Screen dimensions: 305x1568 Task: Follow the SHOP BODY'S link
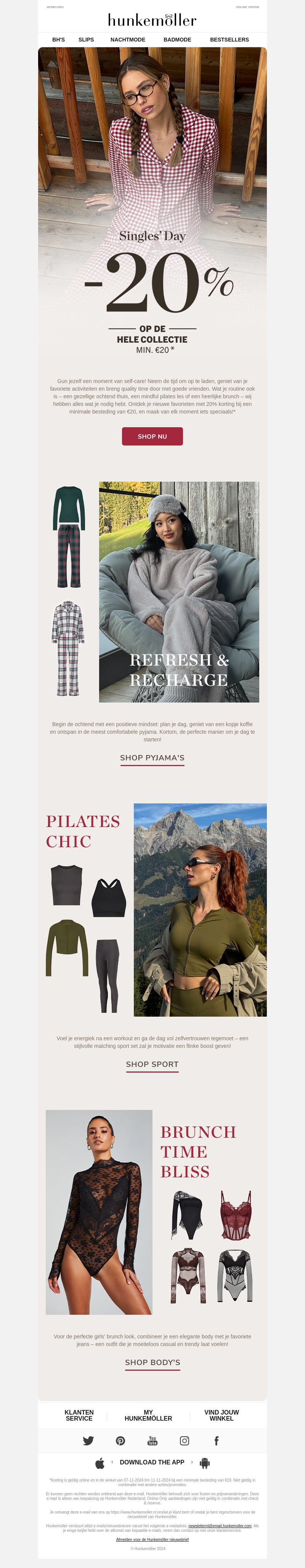152,1362
